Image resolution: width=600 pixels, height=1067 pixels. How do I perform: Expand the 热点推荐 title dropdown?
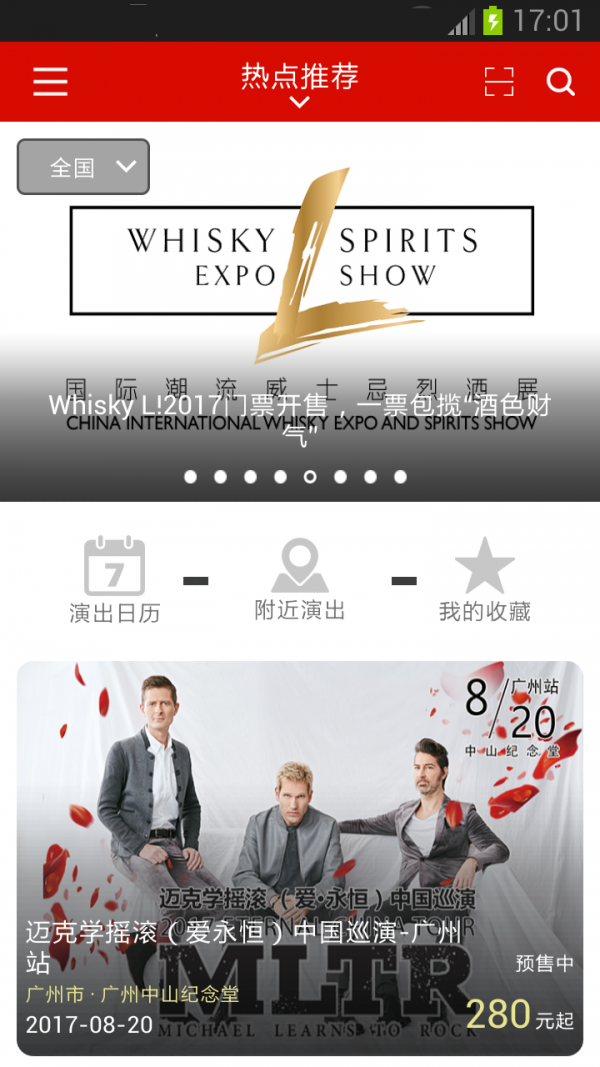pyautogui.click(x=299, y=85)
